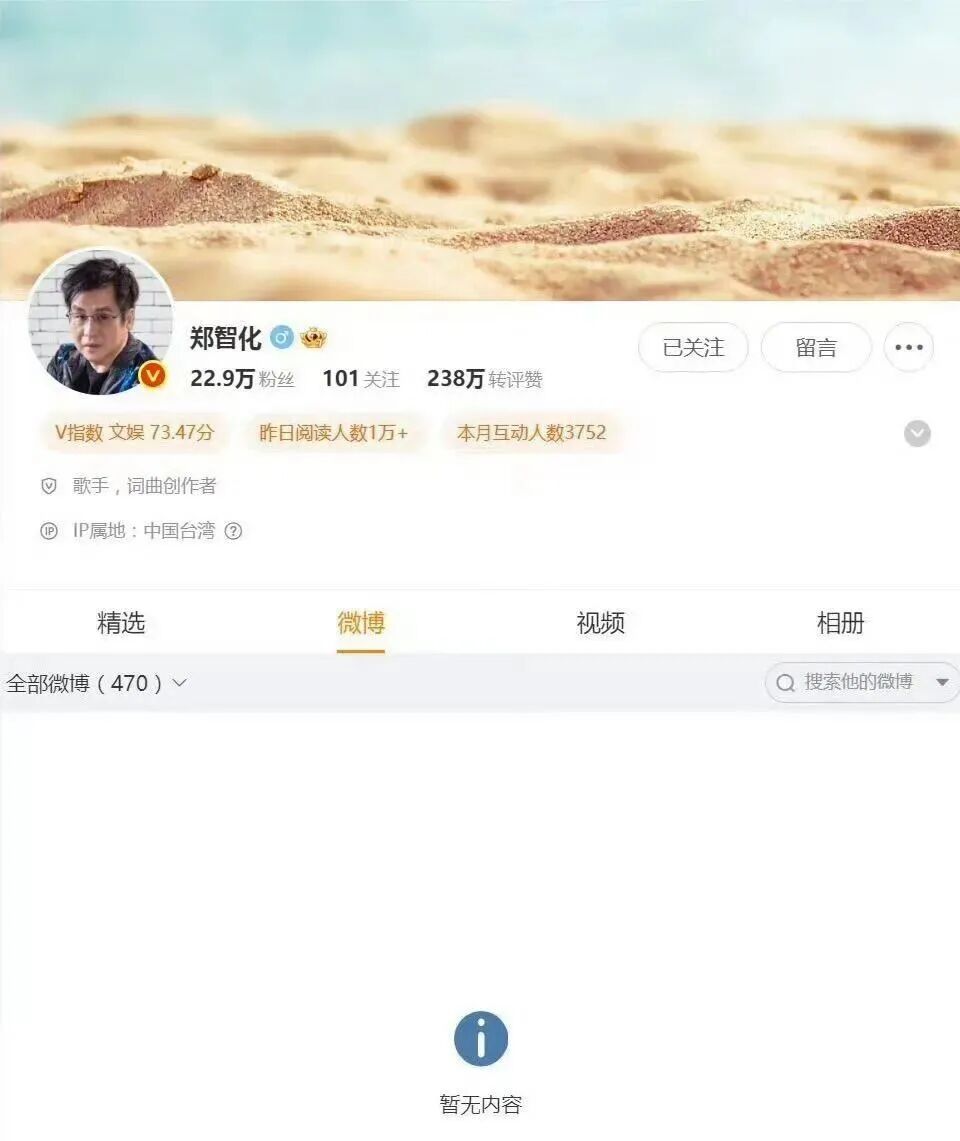The image size is (960, 1141).
Task: Switch to the 相册 tab
Action: [840, 623]
